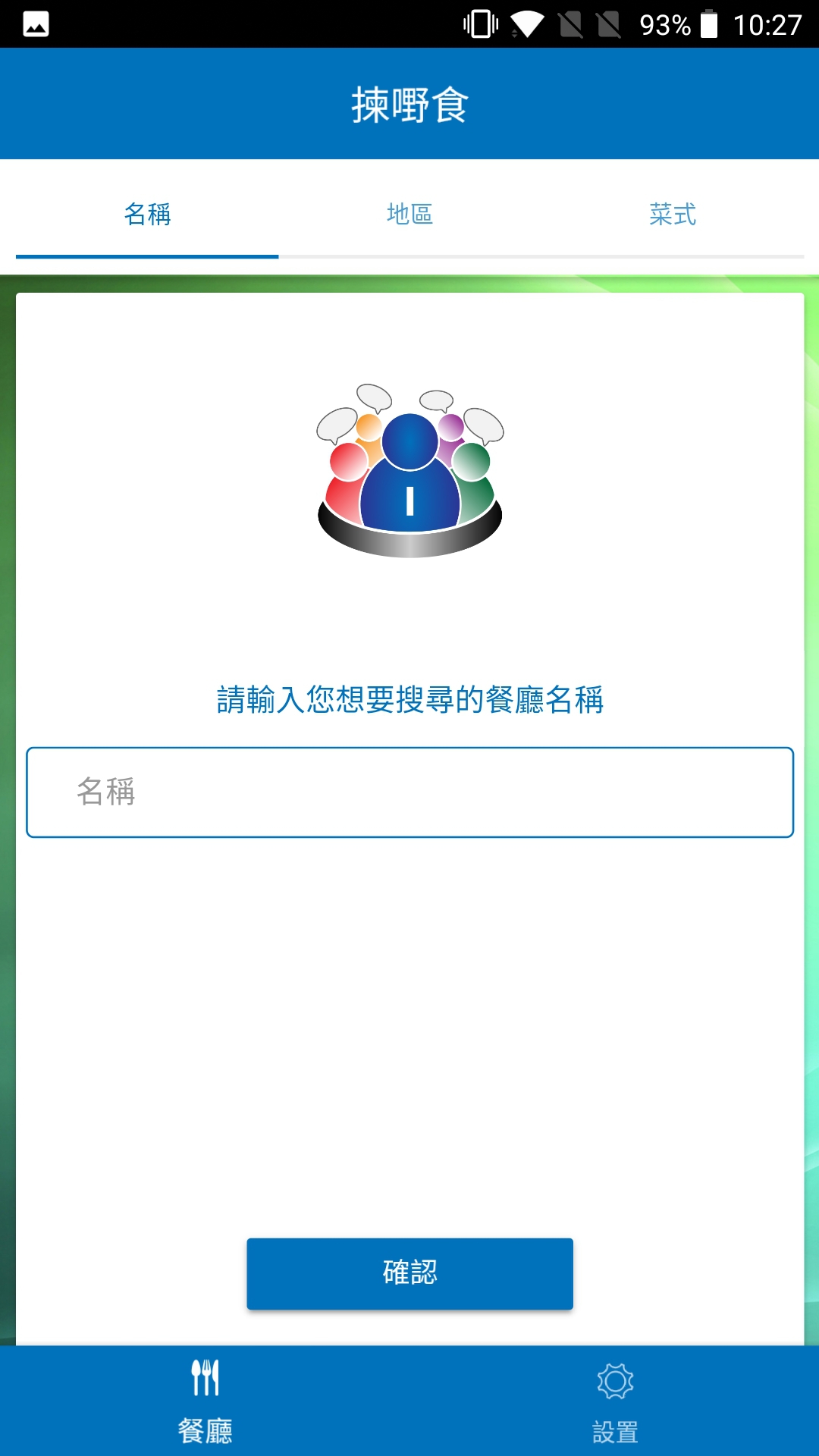The height and width of the screenshot is (1456, 819).
Task: Switch to the 菜式 tab
Action: [x=673, y=215]
